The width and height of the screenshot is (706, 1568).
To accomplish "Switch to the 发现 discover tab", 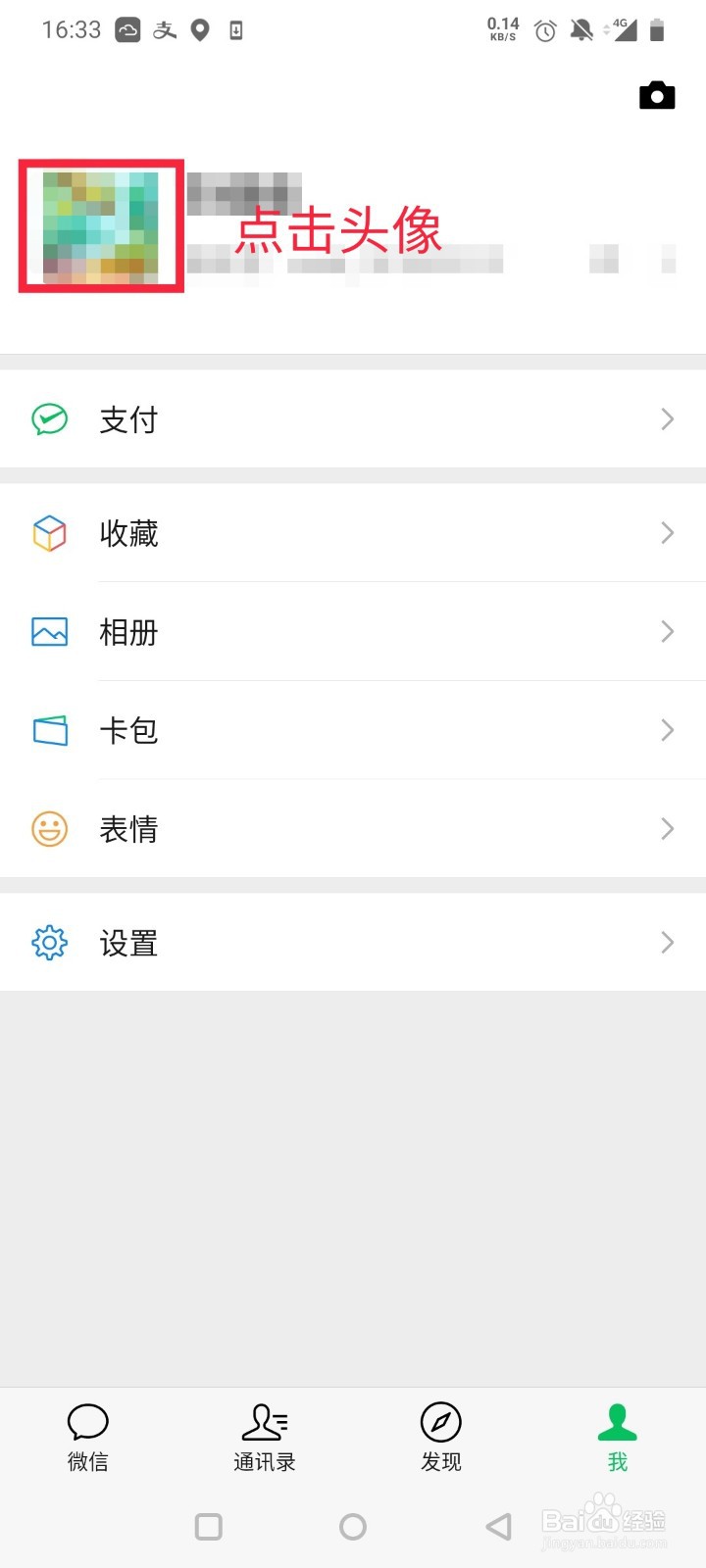I will tap(441, 1437).
